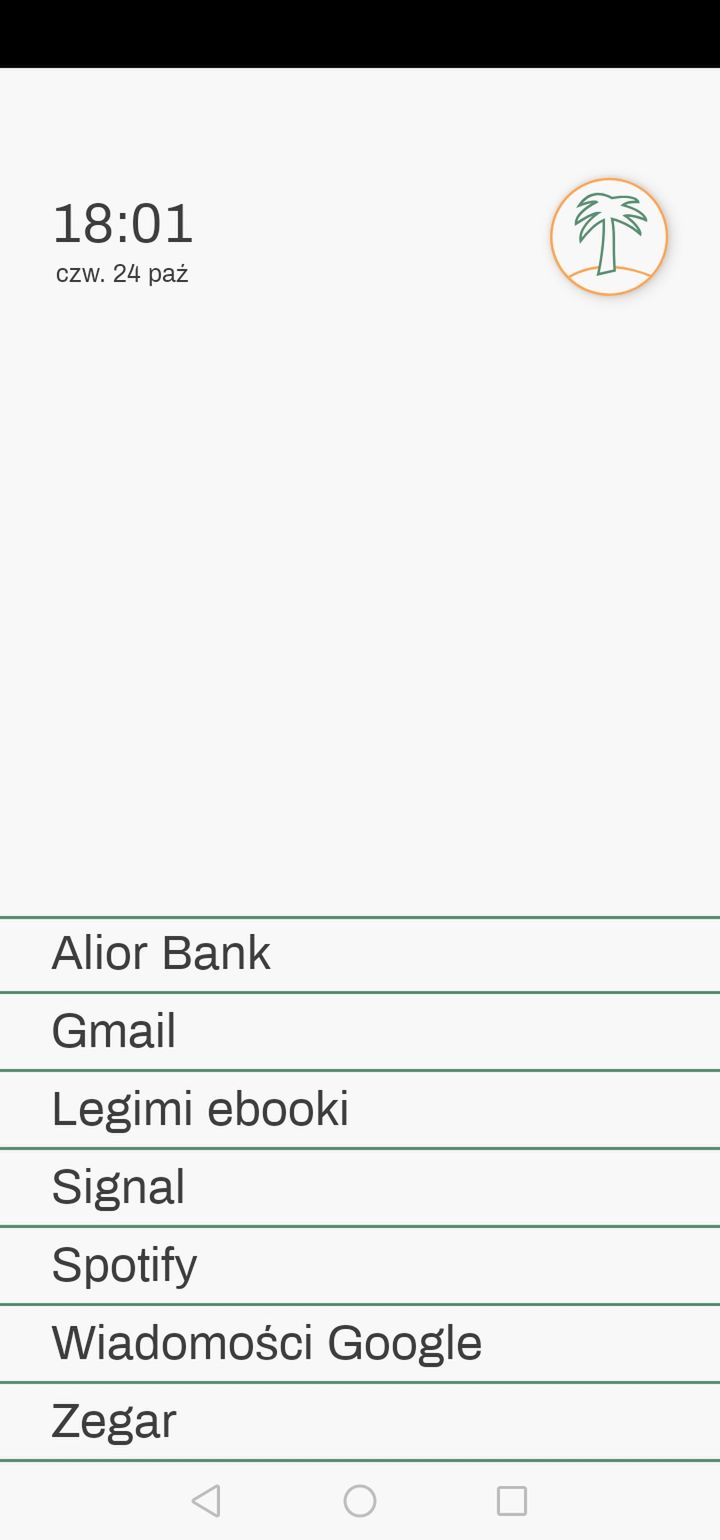Image resolution: width=720 pixels, height=1540 pixels.
Task: Open Legimi ebooki
Action: click(200, 1109)
